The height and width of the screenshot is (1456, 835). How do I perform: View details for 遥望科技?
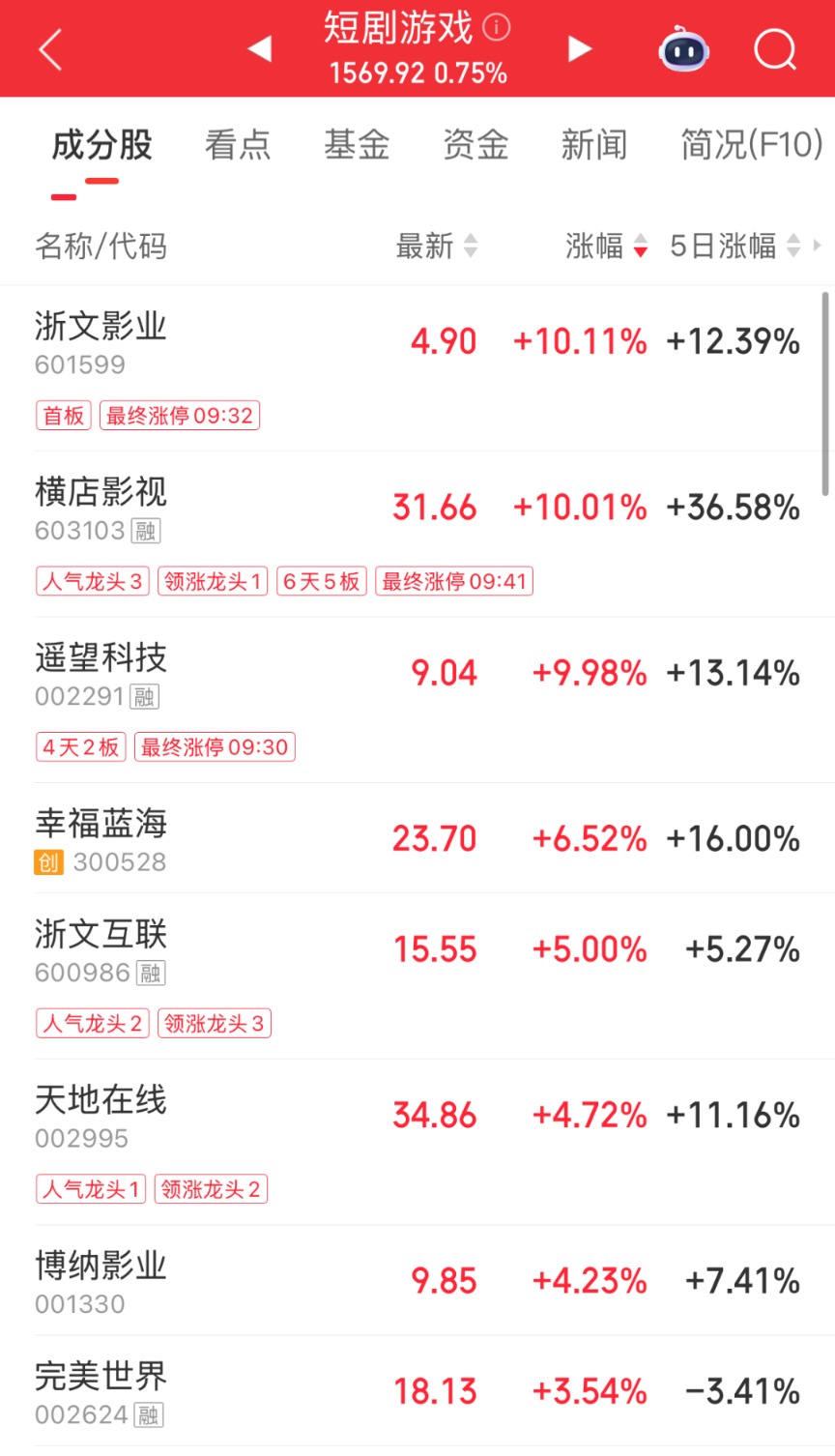pos(101,672)
